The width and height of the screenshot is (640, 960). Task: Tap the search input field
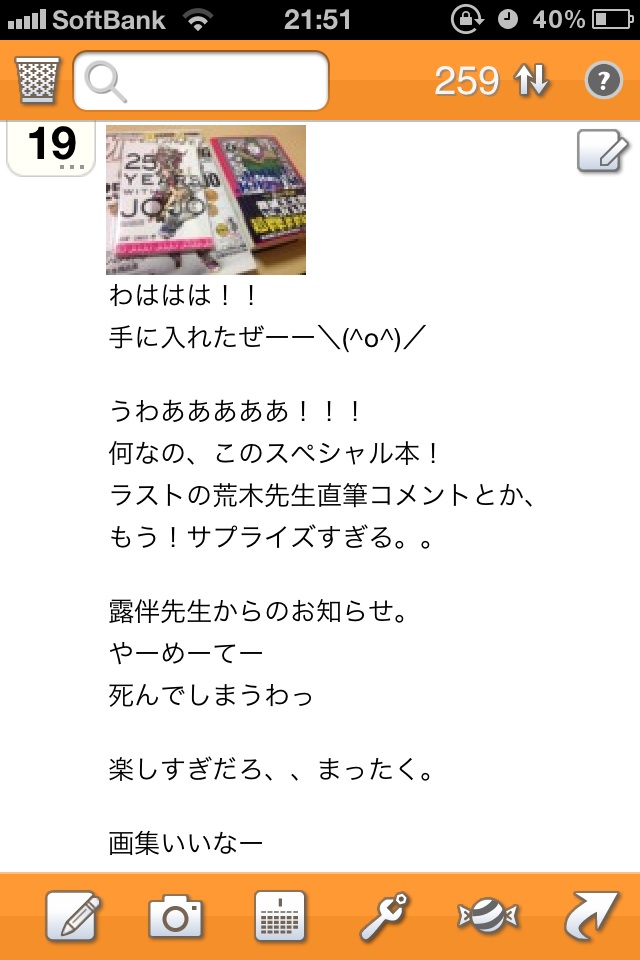[x=201, y=81]
